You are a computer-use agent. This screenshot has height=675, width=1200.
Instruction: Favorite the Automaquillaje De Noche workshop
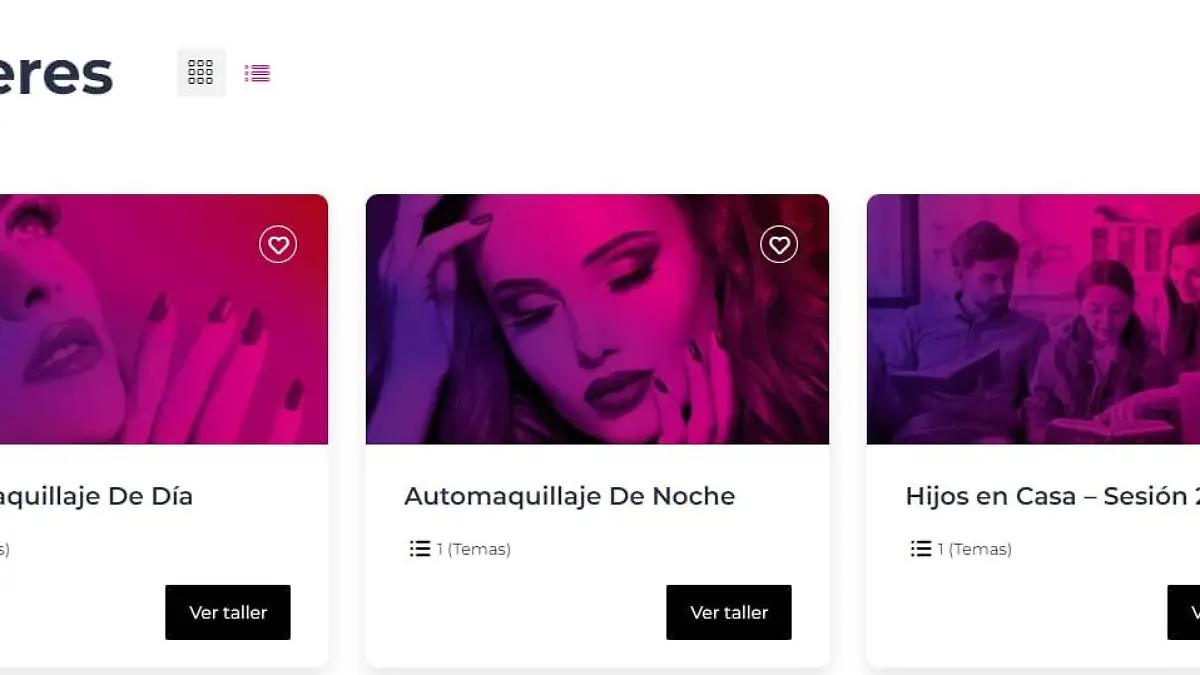tap(779, 244)
